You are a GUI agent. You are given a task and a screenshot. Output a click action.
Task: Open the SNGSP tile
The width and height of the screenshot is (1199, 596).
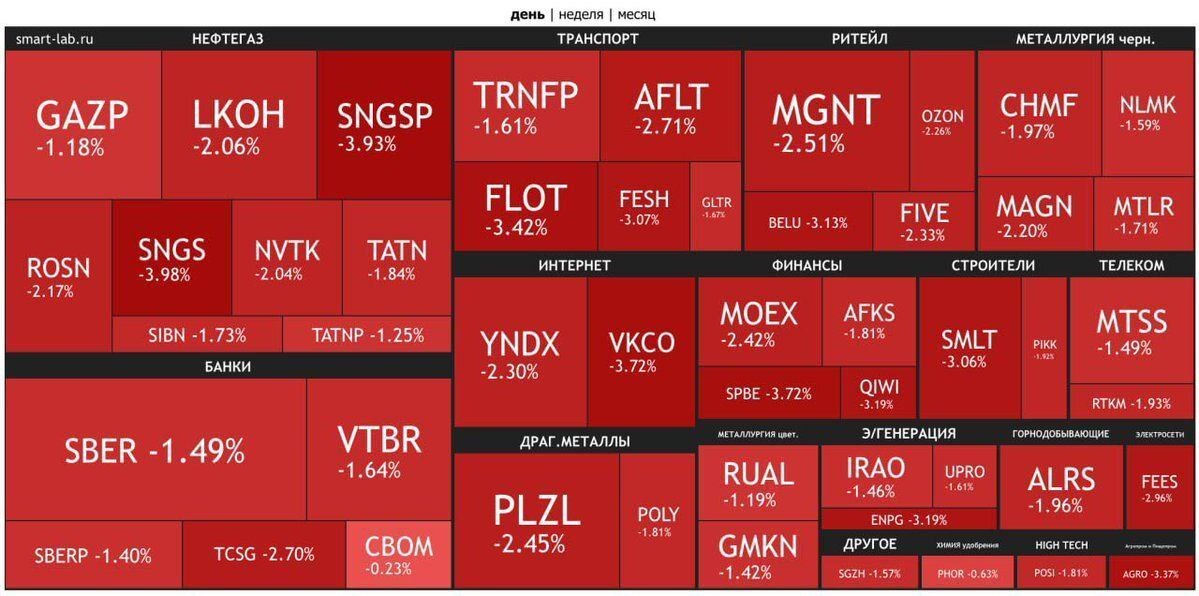(383, 125)
